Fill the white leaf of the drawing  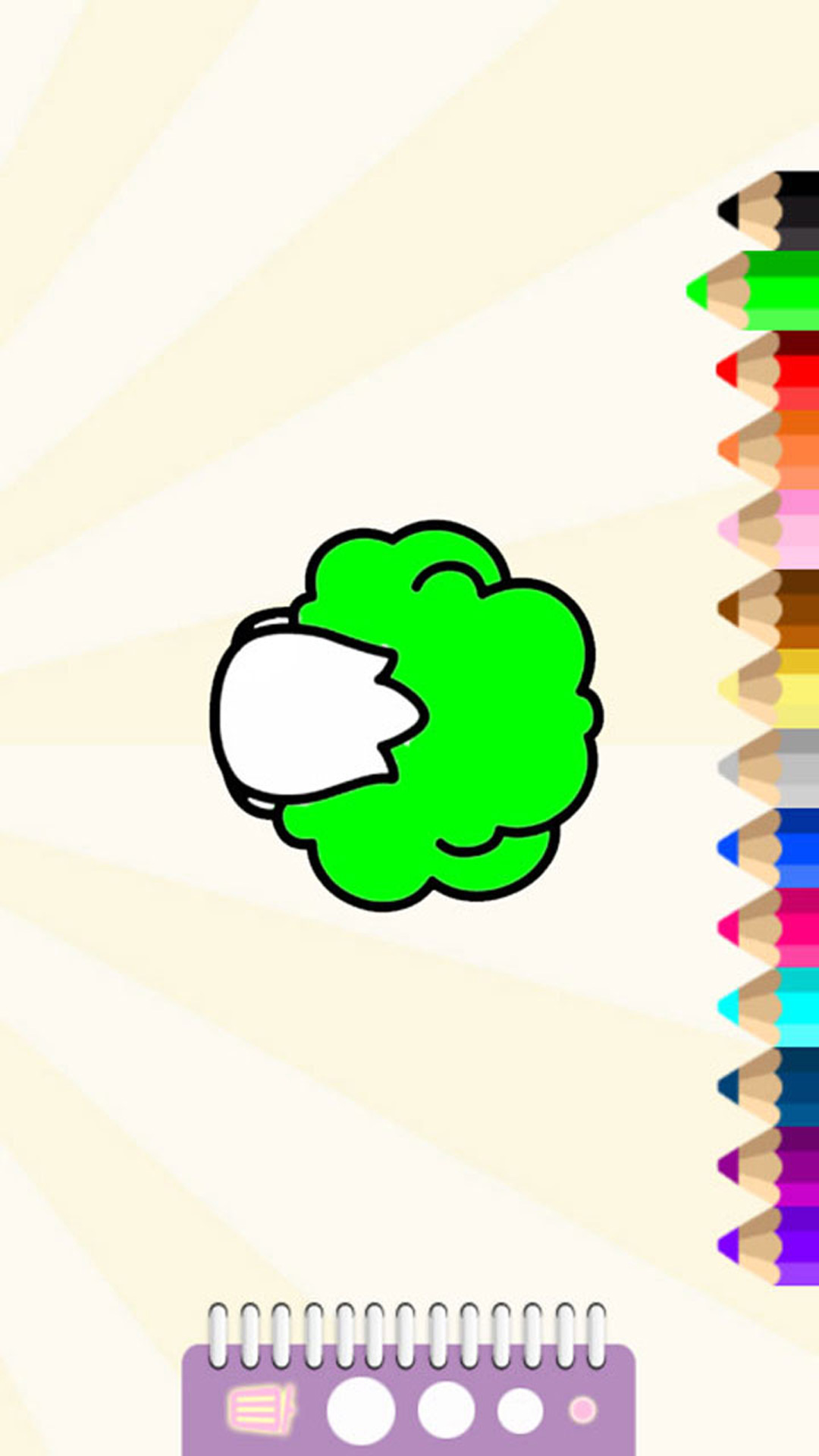tap(303, 713)
